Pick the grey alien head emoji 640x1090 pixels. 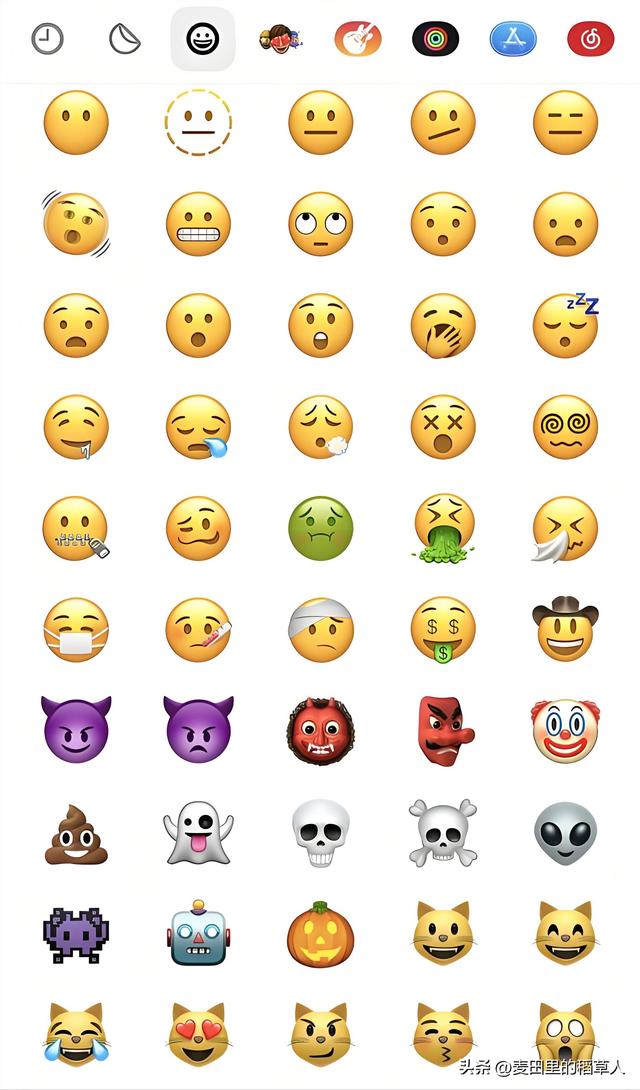566,833
